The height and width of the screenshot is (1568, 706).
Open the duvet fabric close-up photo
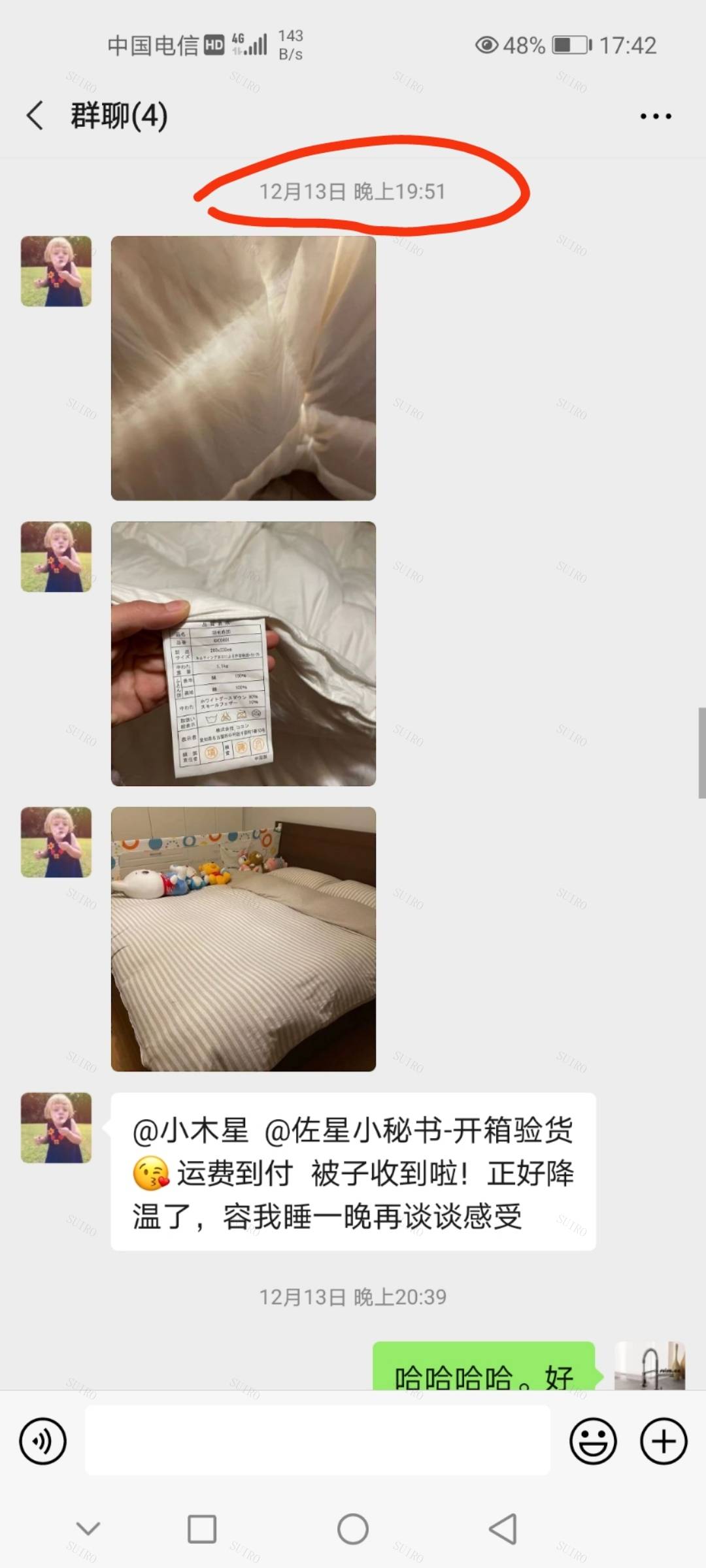point(243,368)
